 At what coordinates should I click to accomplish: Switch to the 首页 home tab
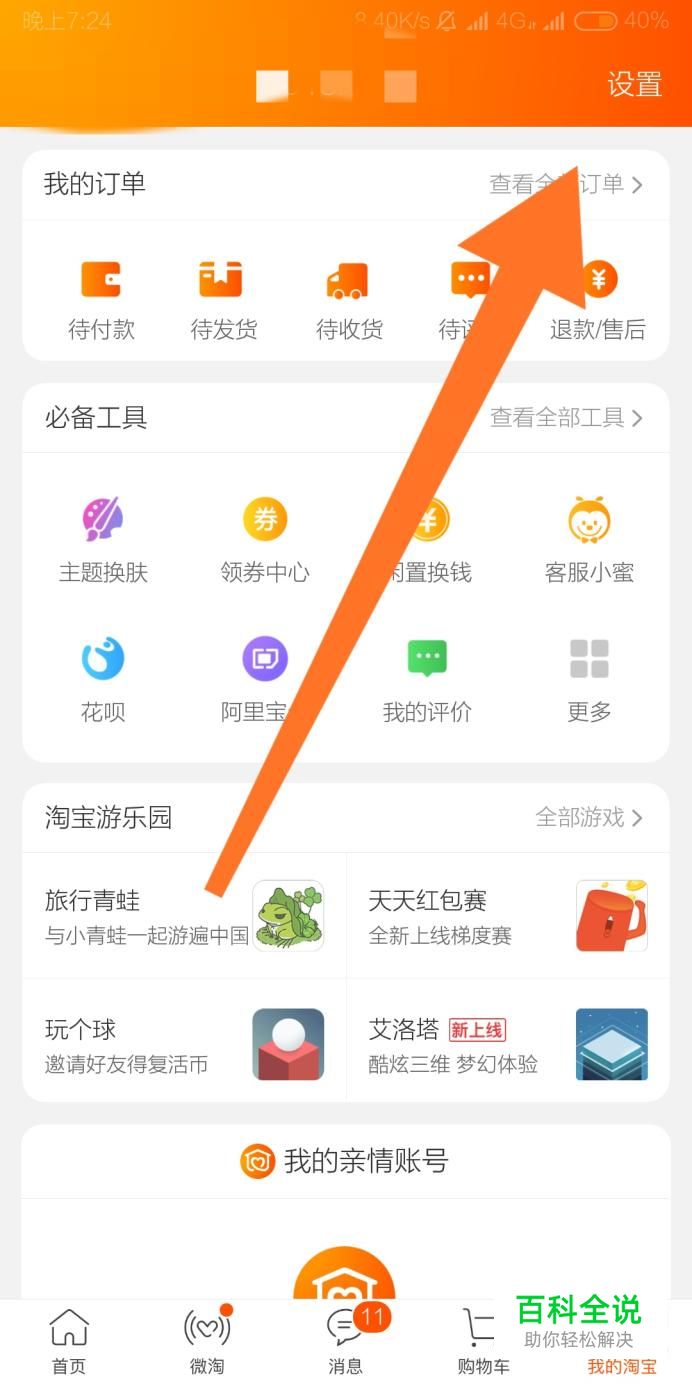pyautogui.click(x=69, y=1342)
